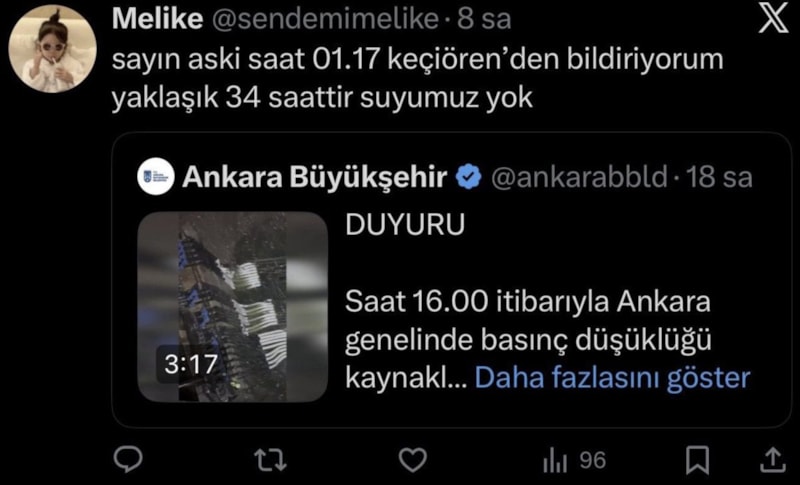Share Melike's post
The height and width of the screenshot is (485, 800).
pos(773,459)
